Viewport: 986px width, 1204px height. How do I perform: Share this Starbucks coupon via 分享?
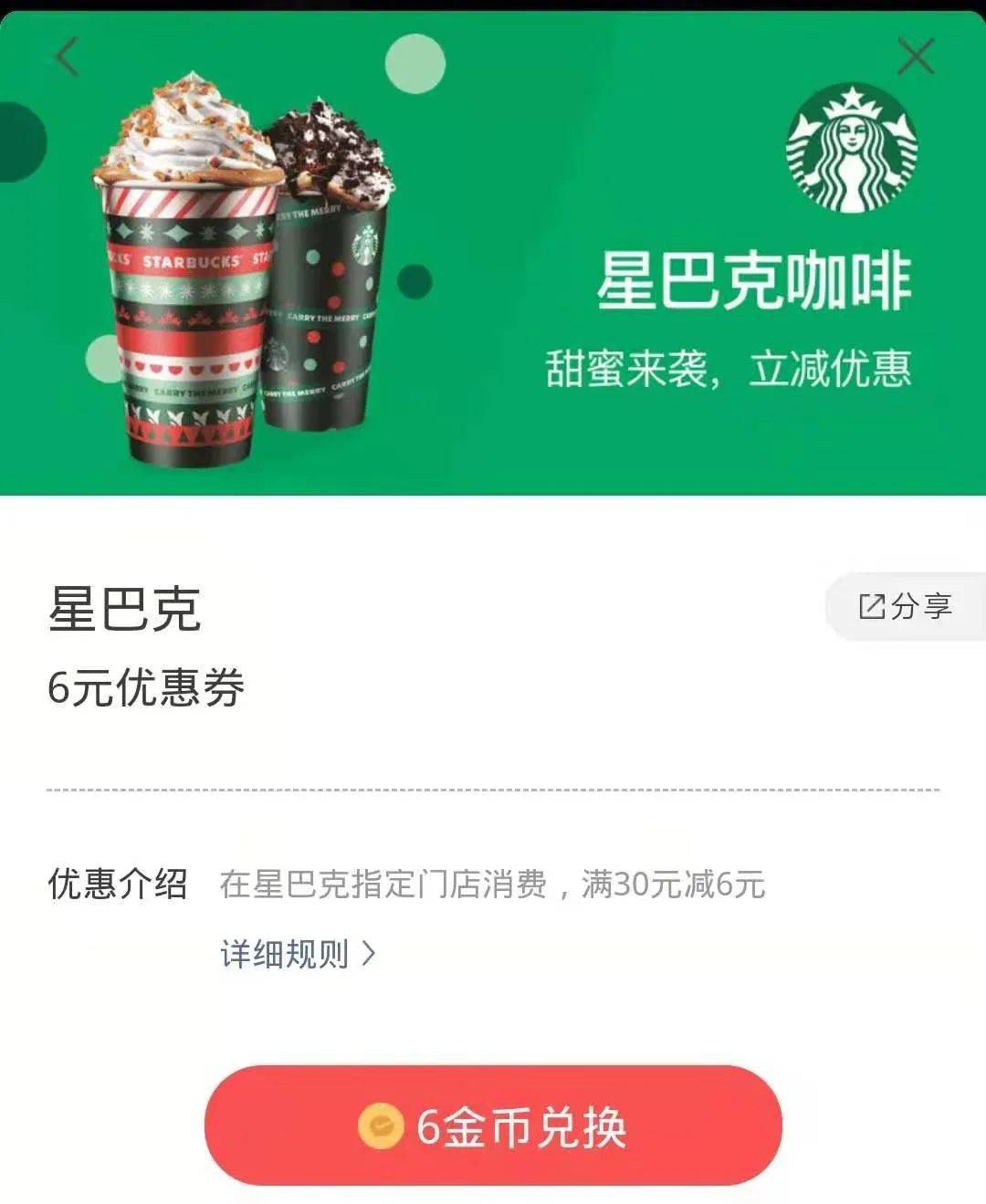pyautogui.click(x=906, y=606)
